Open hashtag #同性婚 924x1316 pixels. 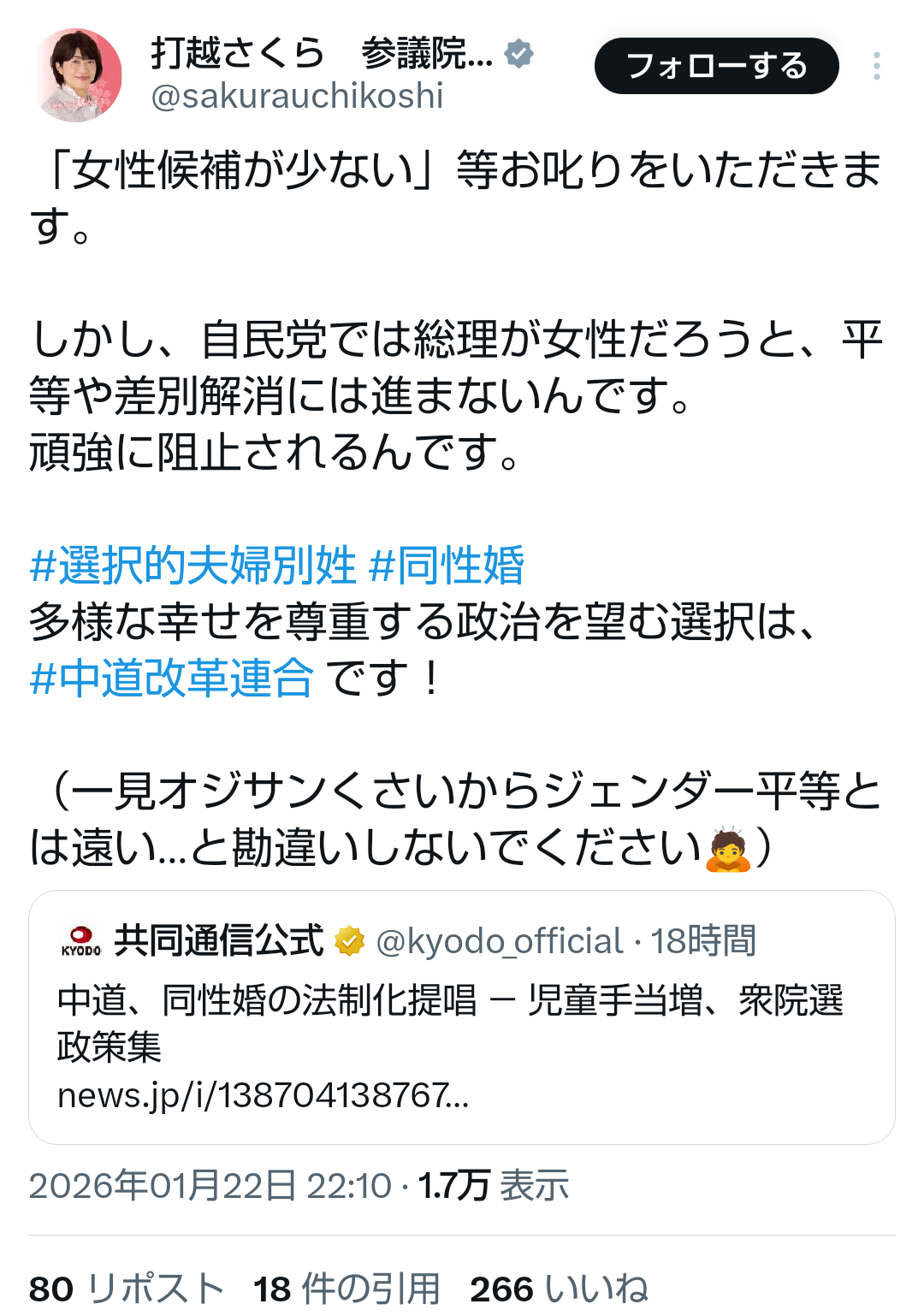tap(447, 566)
